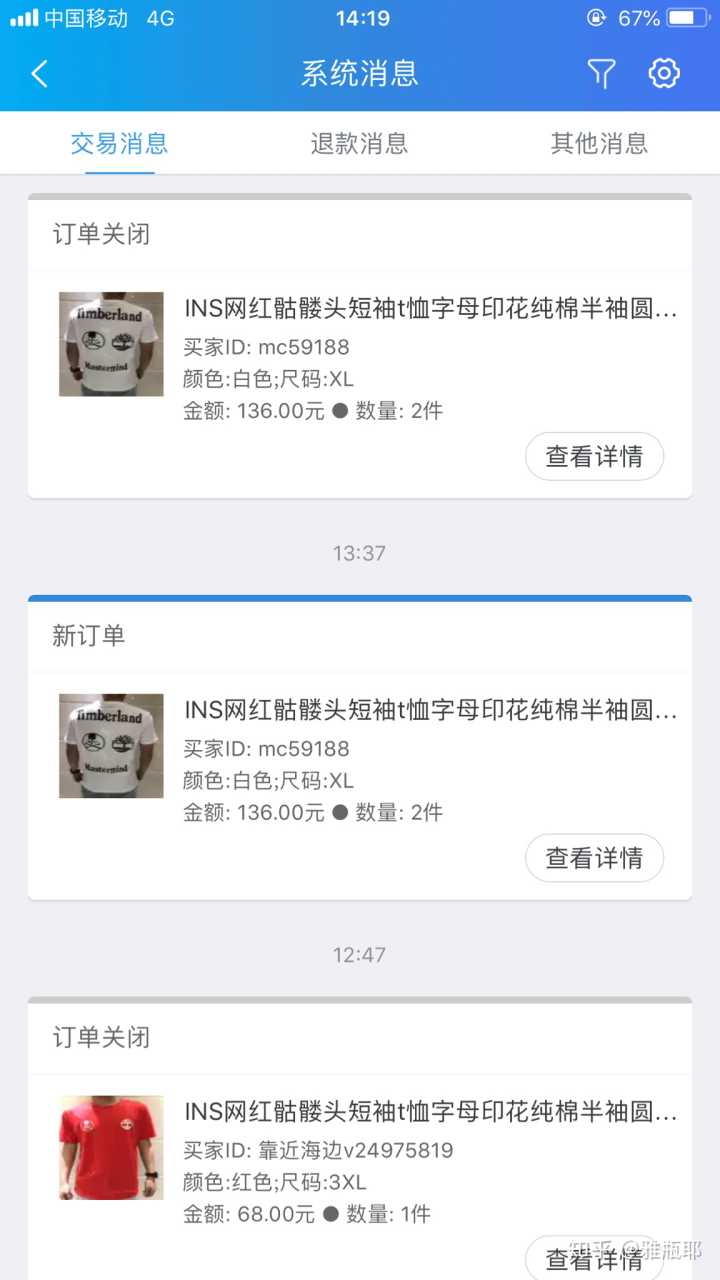Switch to the 其他消息 tab
Viewport: 720px width, 1280px height.
point(599,143)
